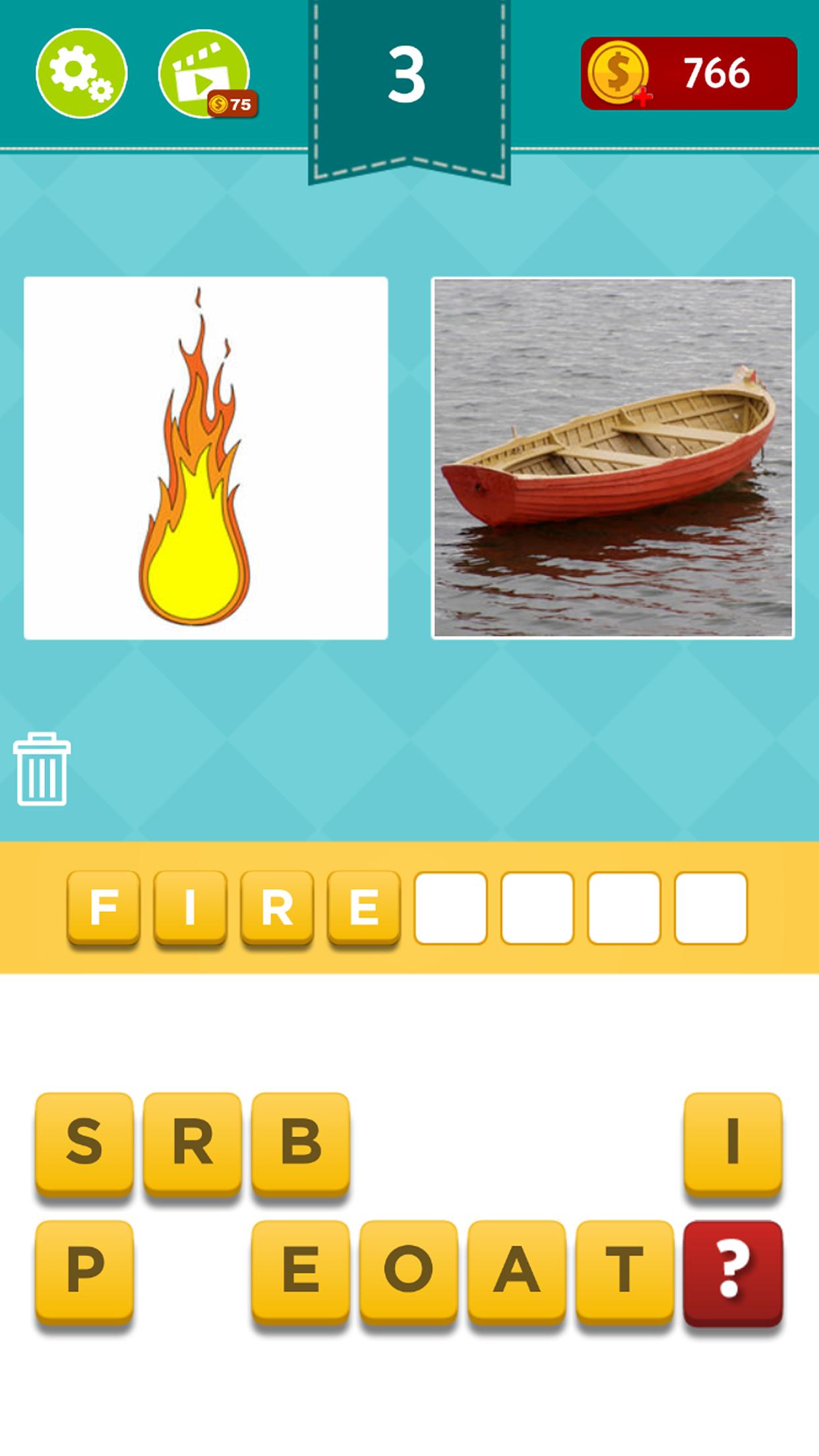Screen dimensions: 819x1456
Task: Watch a video for 75 coins
Action: [x=204, y=74]
